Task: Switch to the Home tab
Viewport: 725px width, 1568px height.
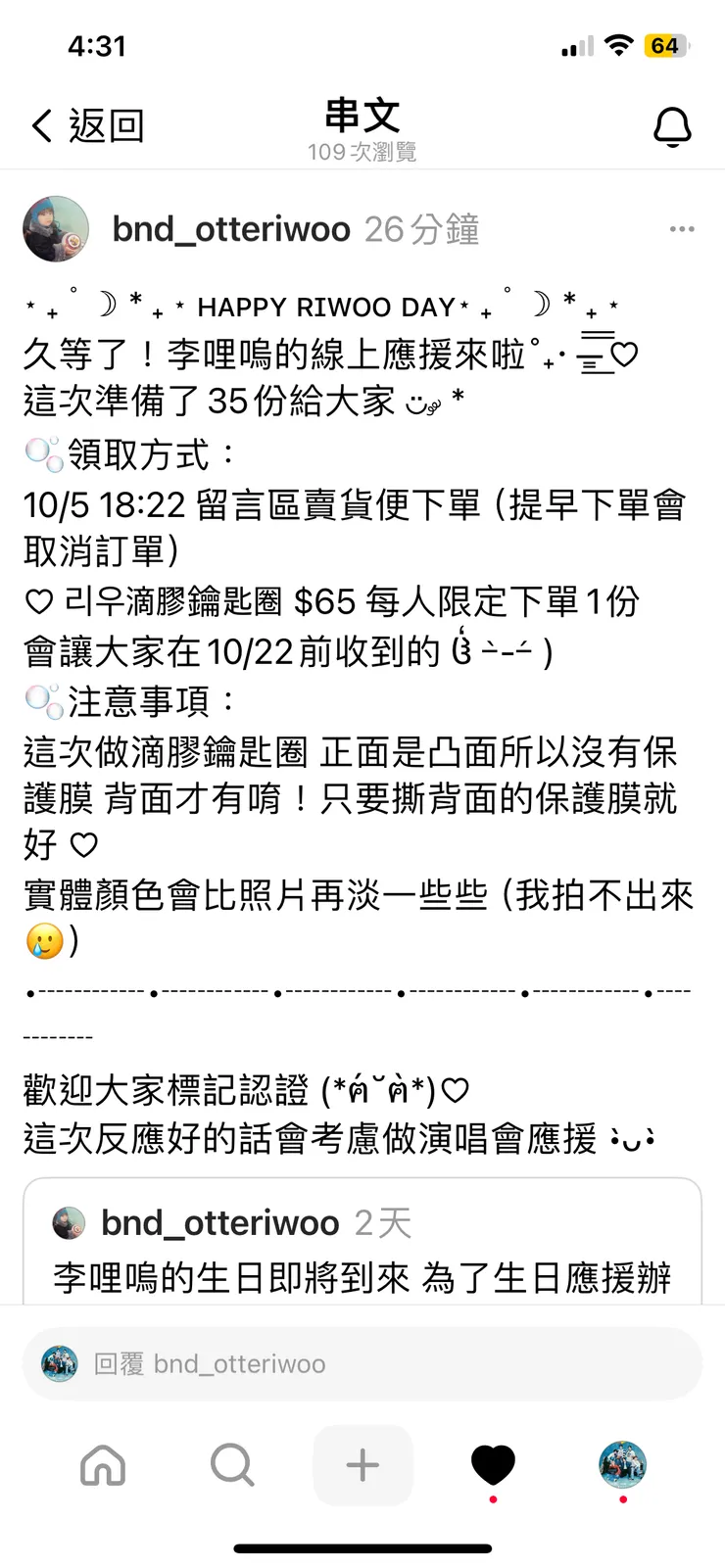Action: 103,1465
